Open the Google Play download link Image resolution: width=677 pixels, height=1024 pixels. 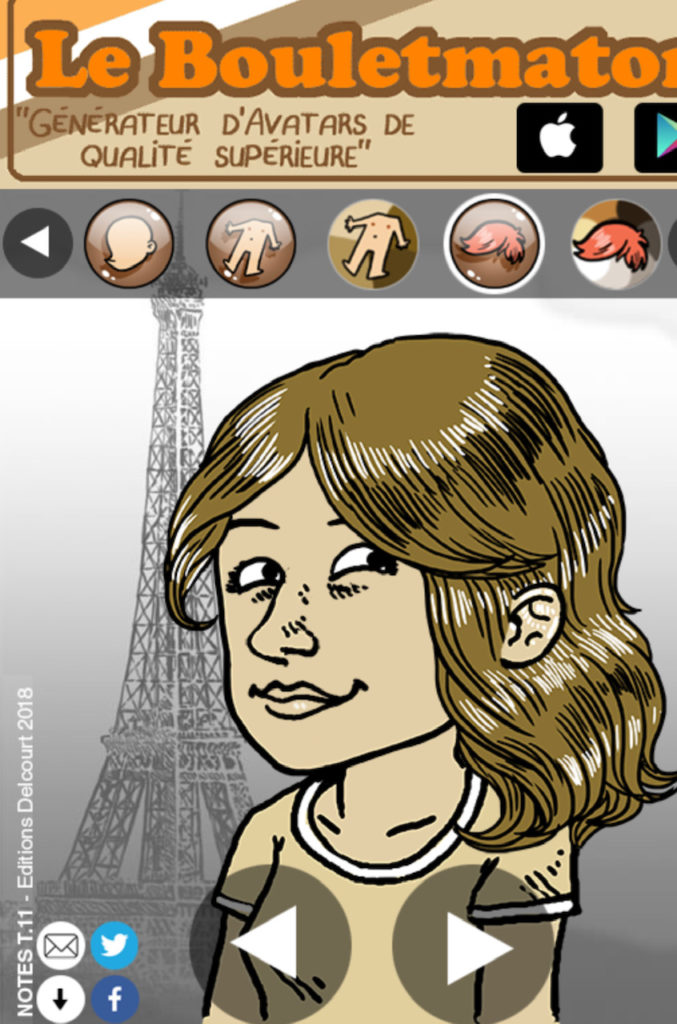click(x=656, y=138)
